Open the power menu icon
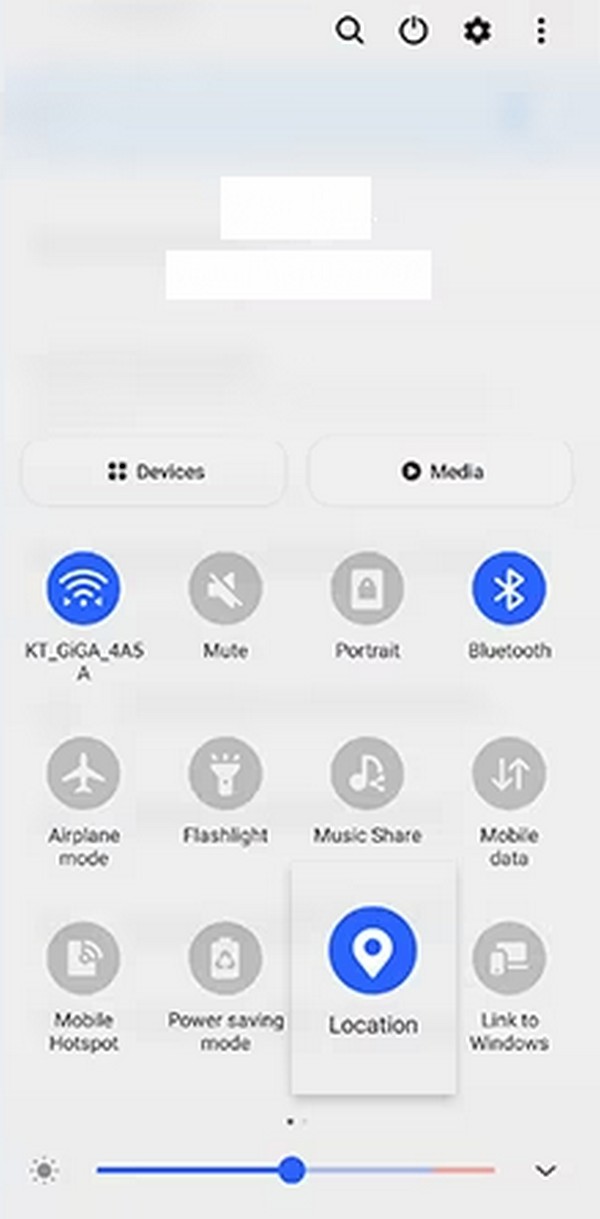The width and height of the screenshot is (600, 1219). point(413,31)
